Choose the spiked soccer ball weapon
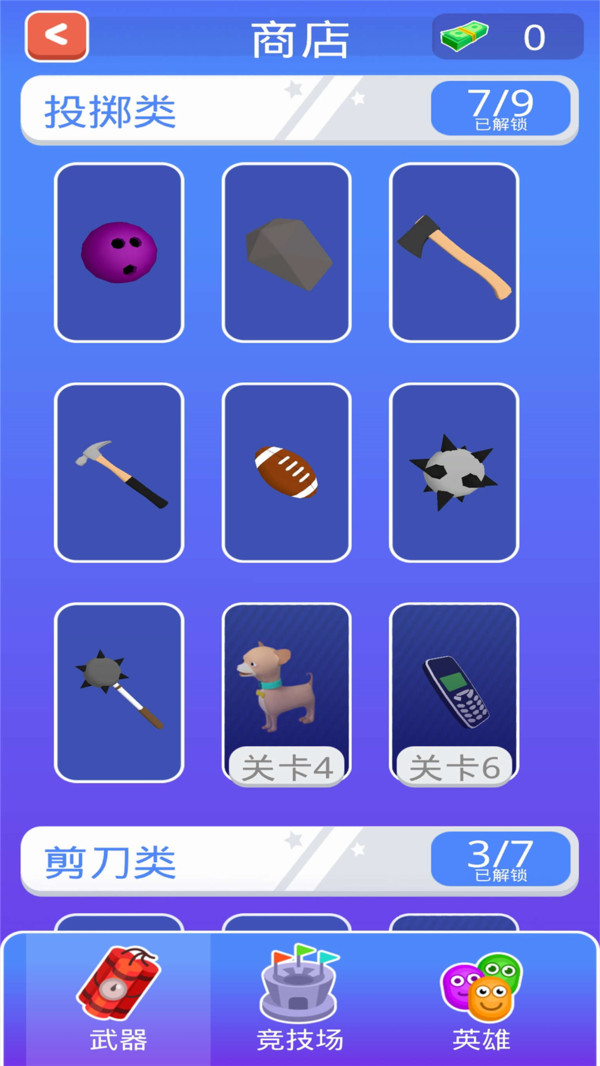This screenshot has height=1066, width=600. [x=454, y=472]
